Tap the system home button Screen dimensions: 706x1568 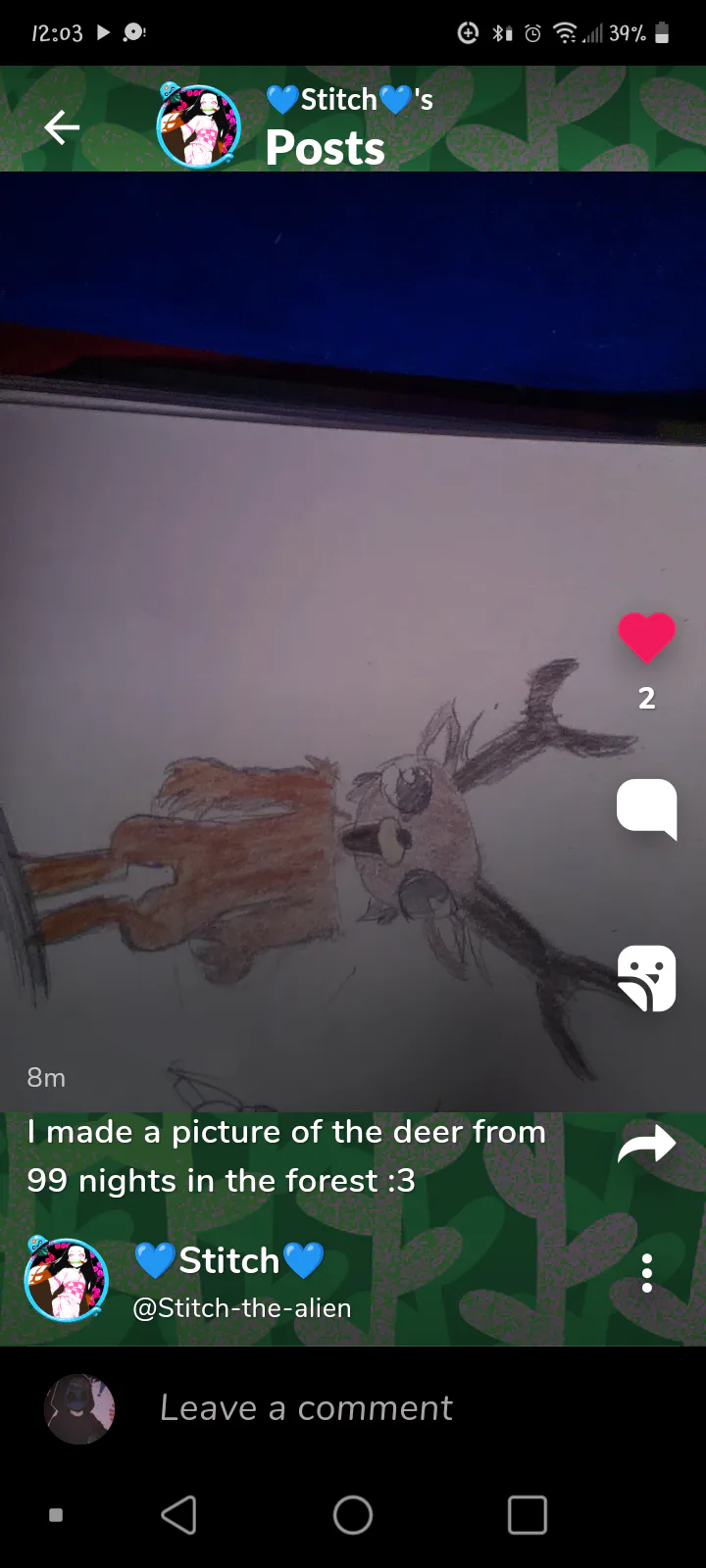[x=353, y=1514]
